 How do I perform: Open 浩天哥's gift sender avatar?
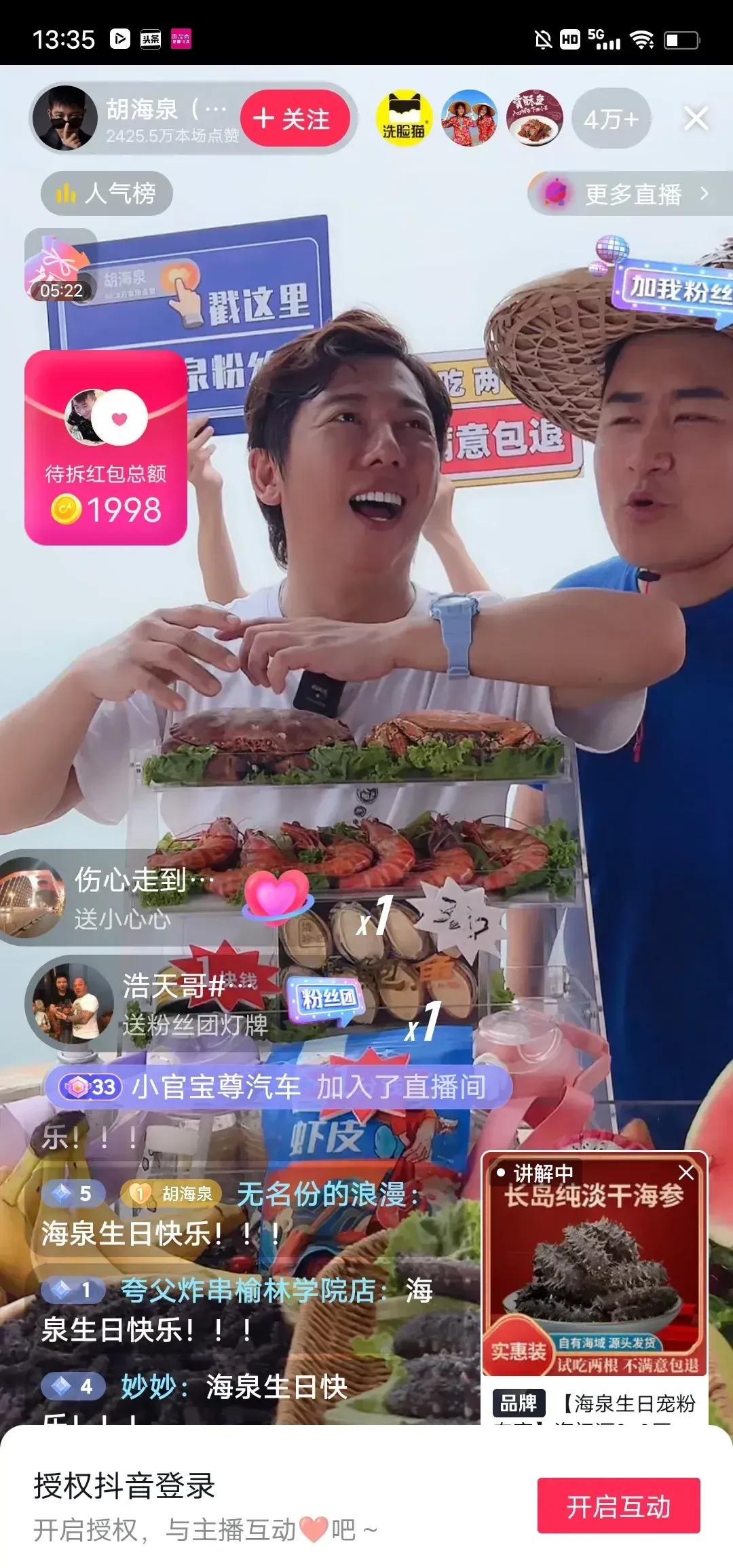click(69, 1003)
